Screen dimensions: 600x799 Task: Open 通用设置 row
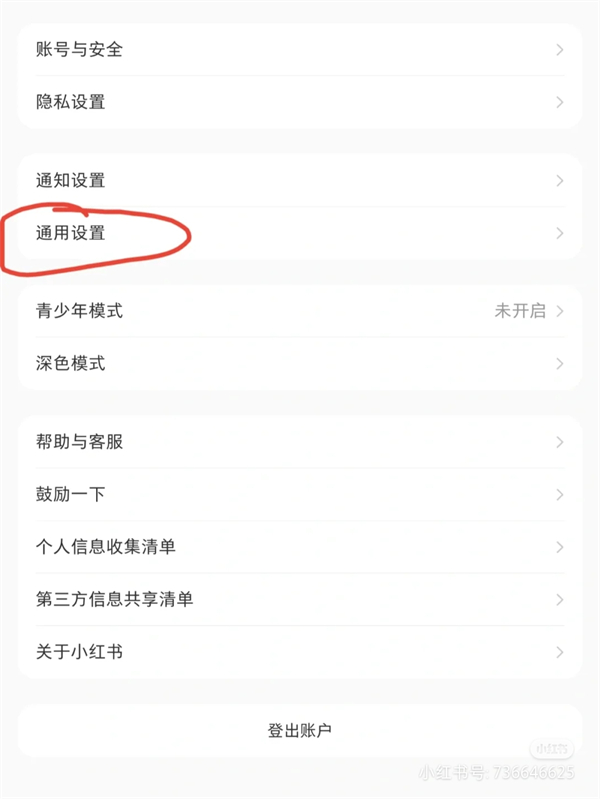(300, 233)
